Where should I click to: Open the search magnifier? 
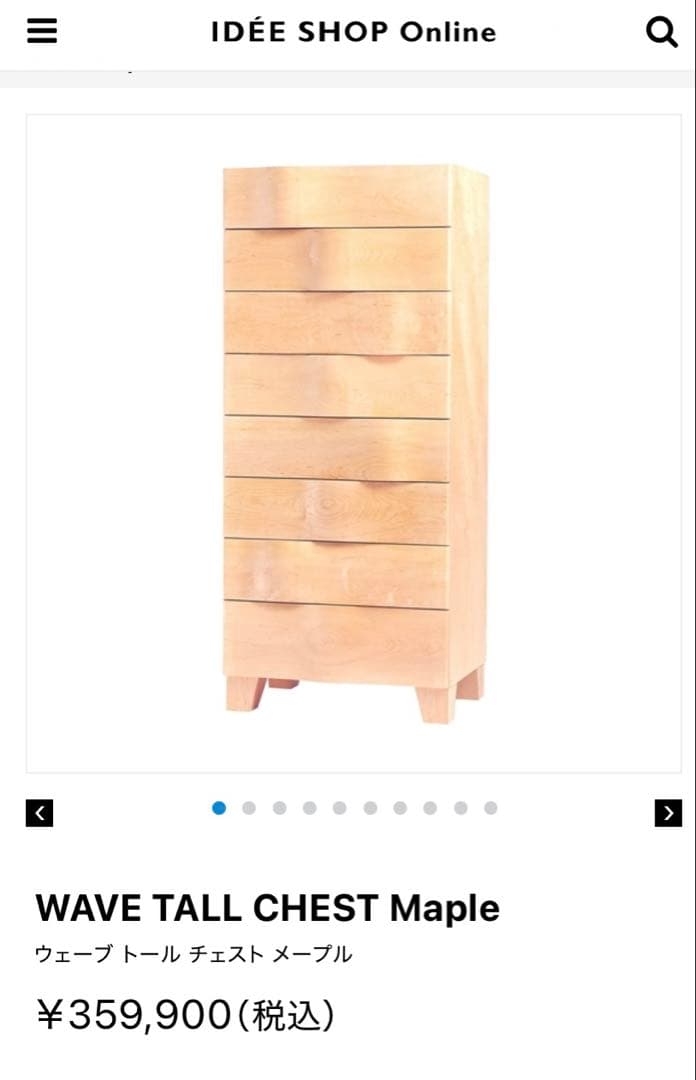point(662,32)
